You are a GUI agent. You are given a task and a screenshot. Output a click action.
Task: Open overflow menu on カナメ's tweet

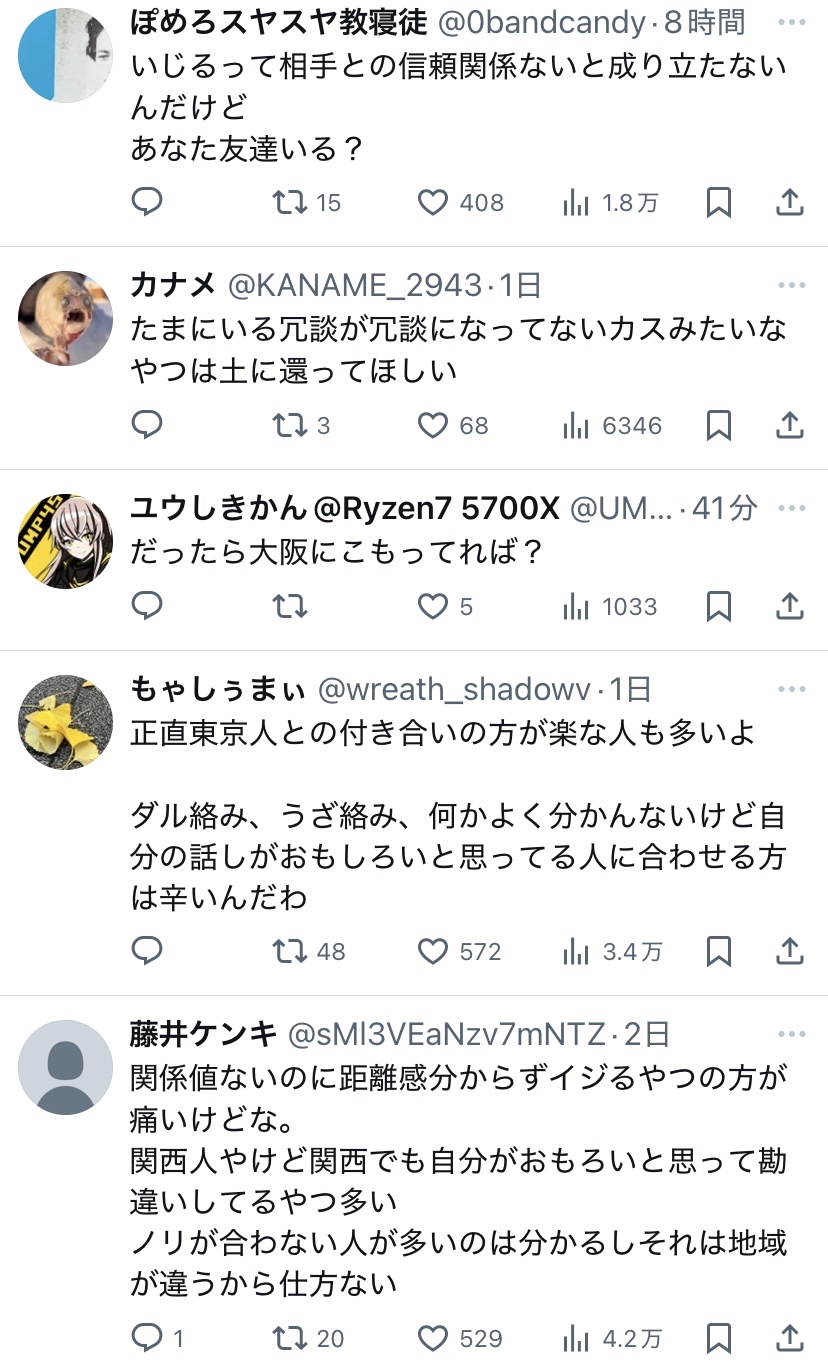tap(791, 285)
